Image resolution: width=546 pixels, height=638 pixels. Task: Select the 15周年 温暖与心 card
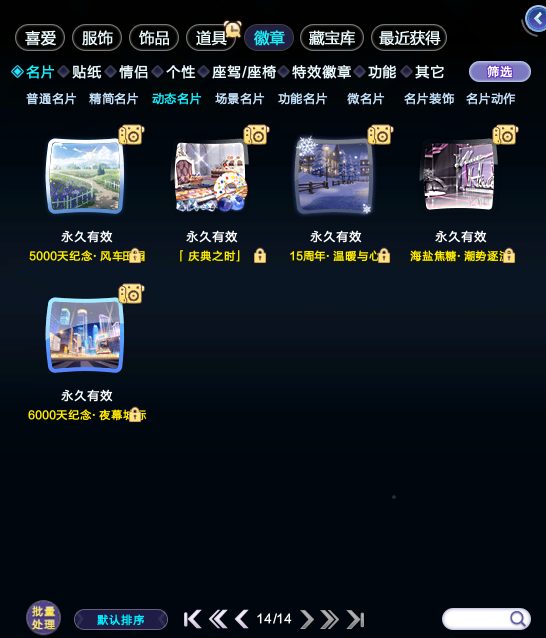tap(335, 176)
